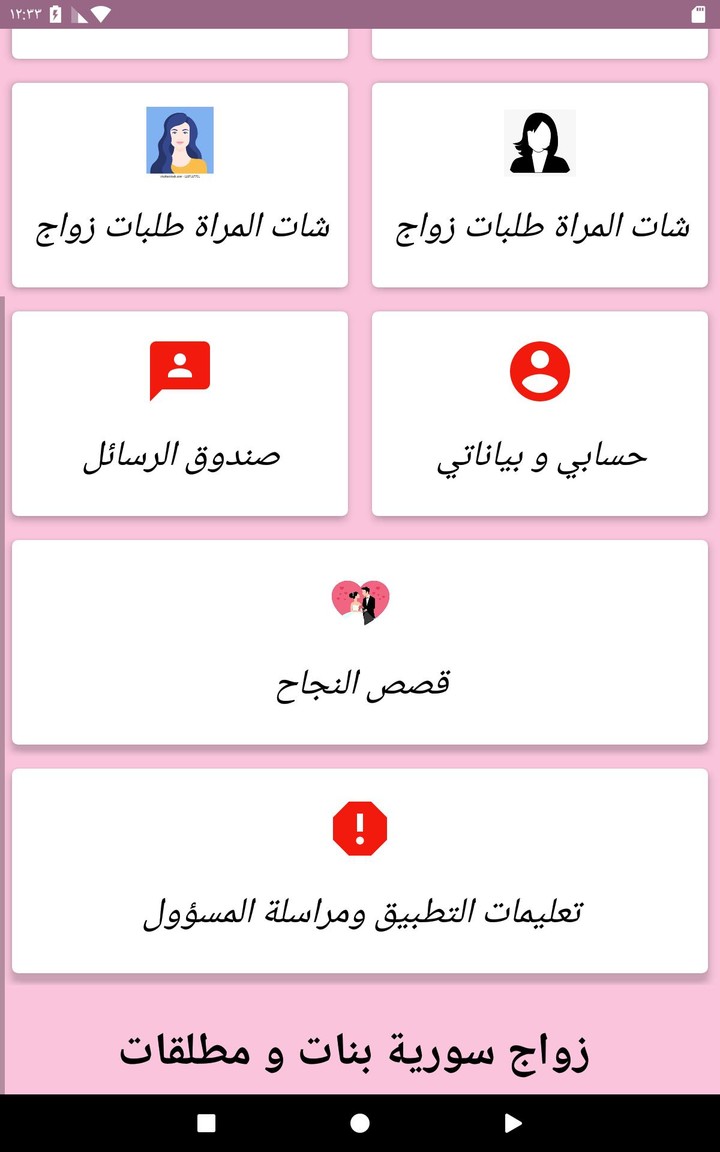
Task: Tap the red account profile icon
Action: click(x=540, y=368)
